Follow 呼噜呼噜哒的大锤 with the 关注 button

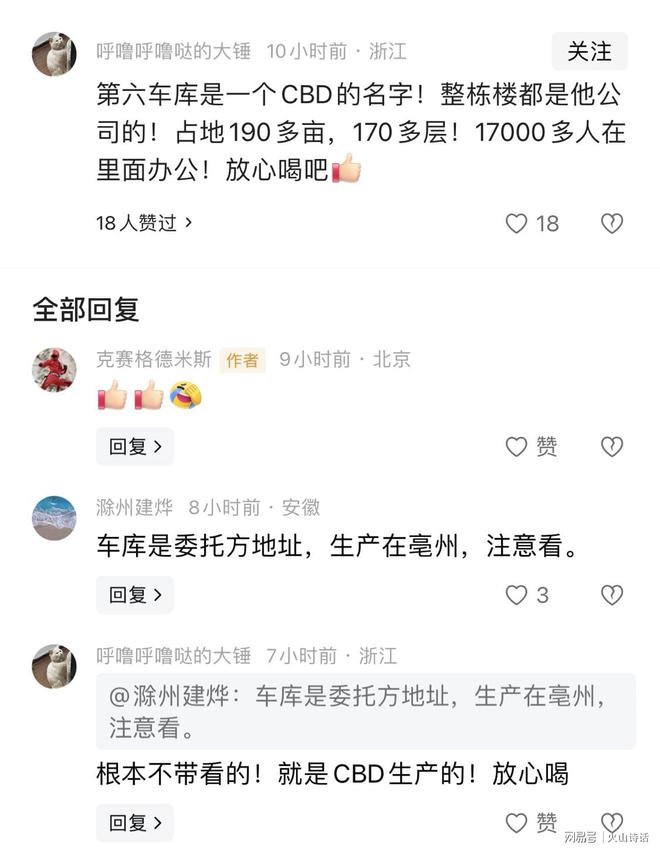pos(589,51)
